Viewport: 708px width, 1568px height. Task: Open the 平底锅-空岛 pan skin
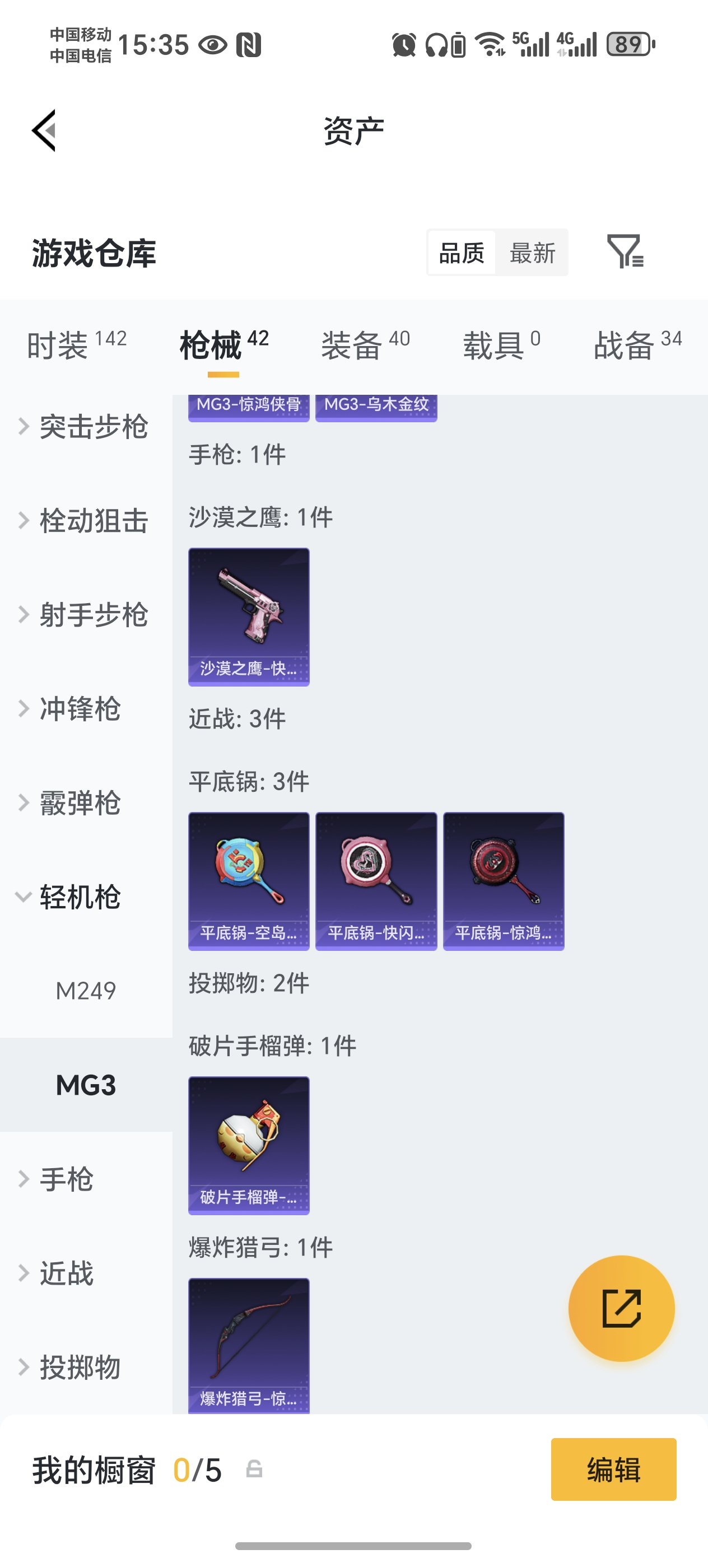(x=249, y=880)
